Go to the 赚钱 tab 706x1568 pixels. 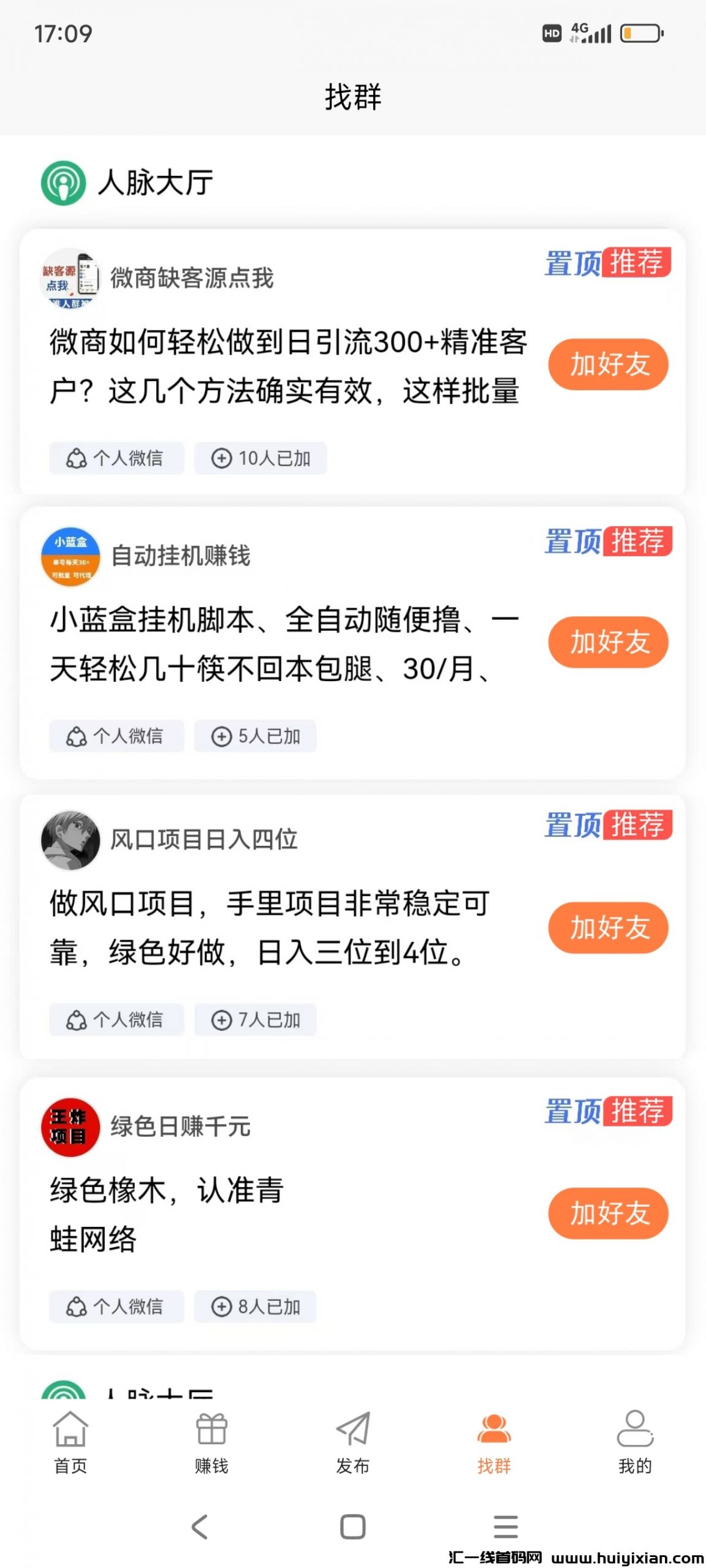(x=211, y=1442)
